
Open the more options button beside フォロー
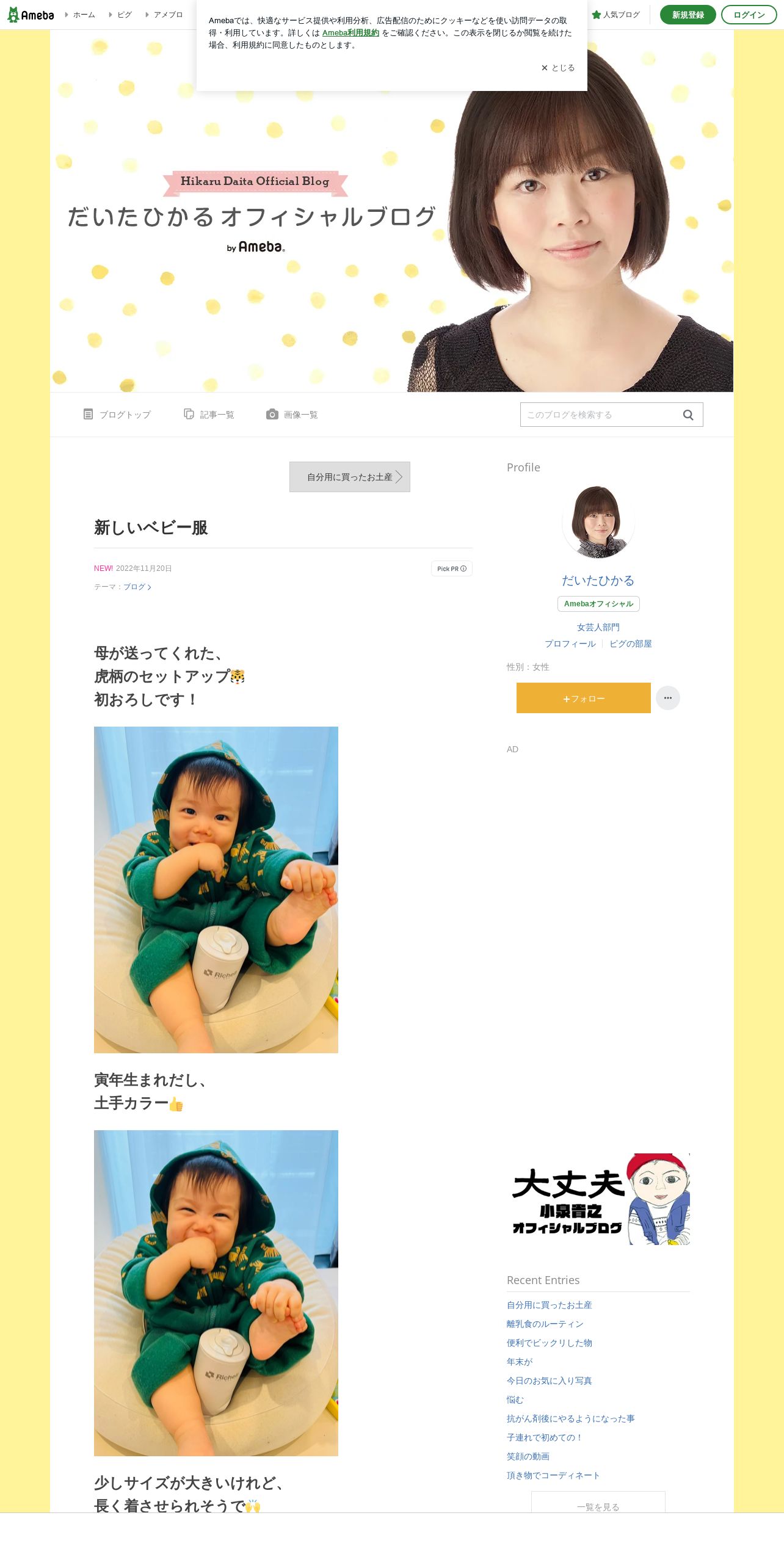pyautogui.click(x=668, y=698)
